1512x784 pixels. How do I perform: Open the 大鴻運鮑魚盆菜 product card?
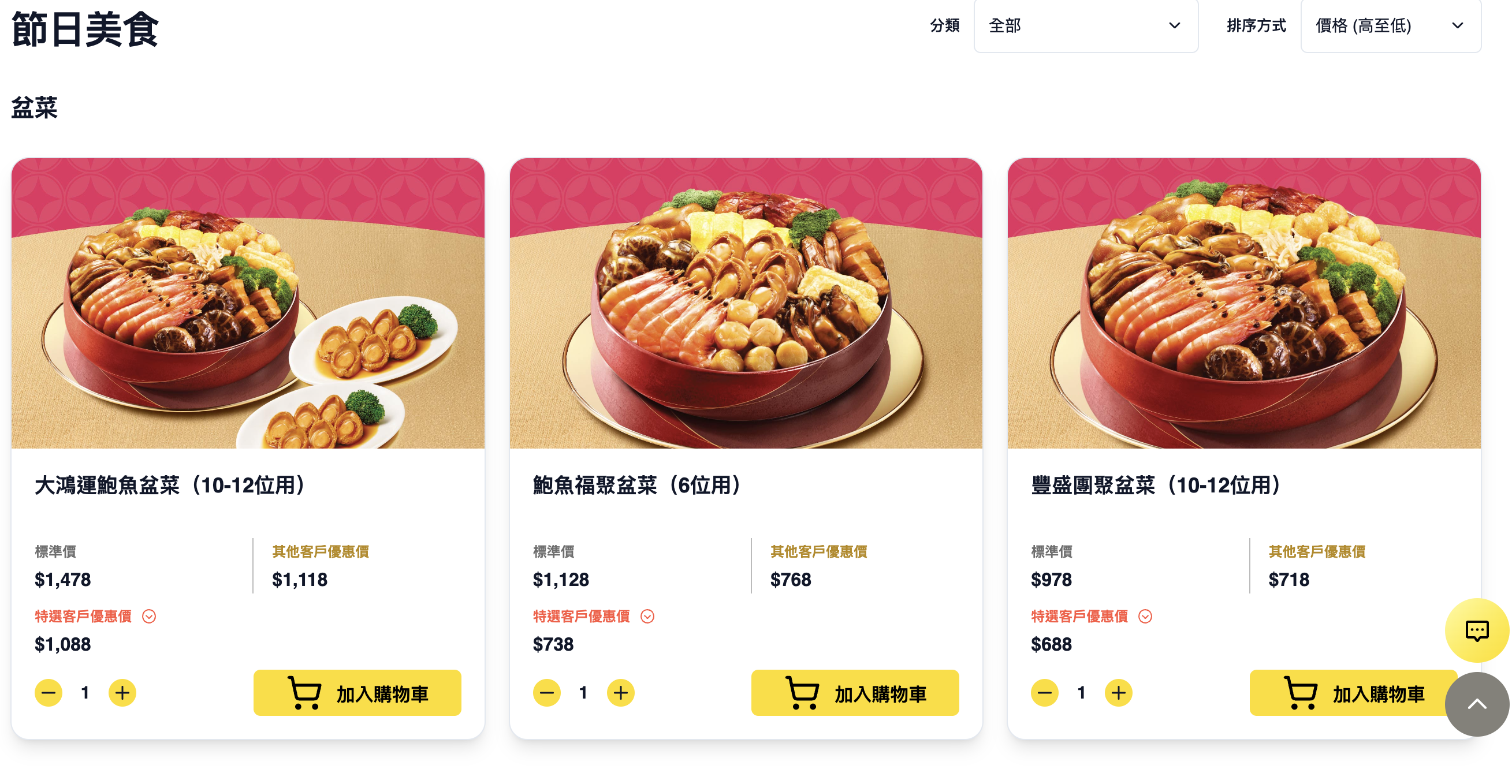[248, 304]
